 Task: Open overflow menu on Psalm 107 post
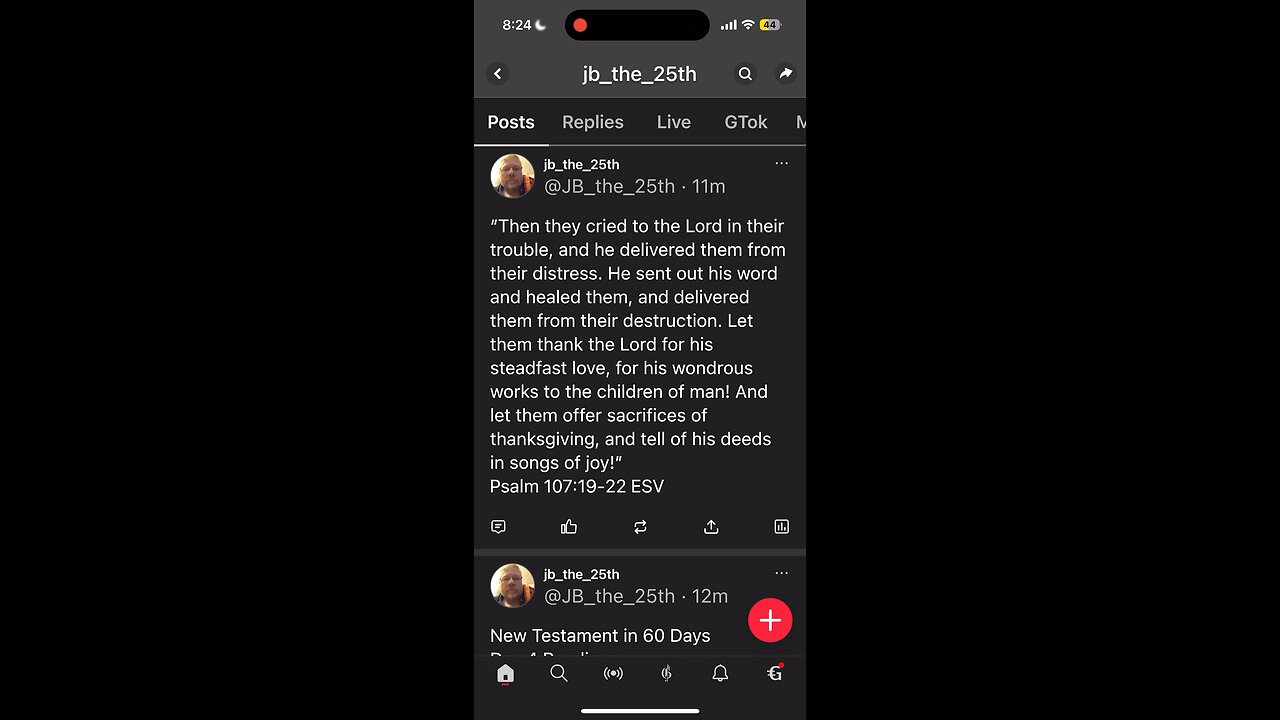[x=781, y=163]
